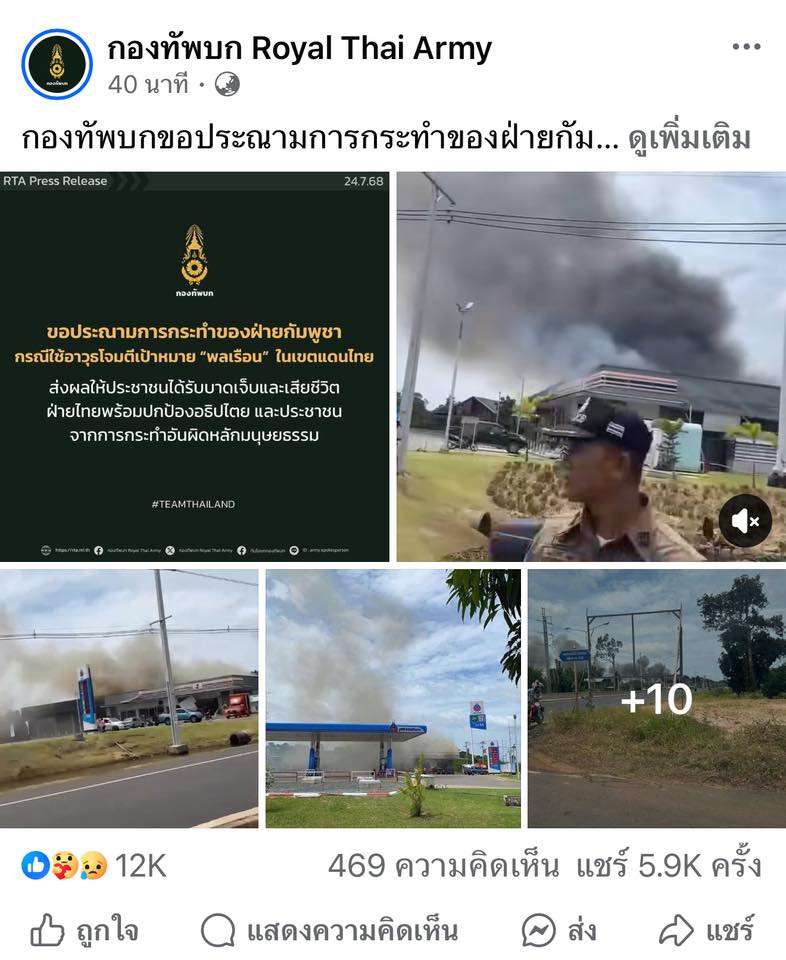Image resolution: width=786 pixels, height=960 pixels.
Task: Open photo of smoke over roadside building
Action: (129, 698)
